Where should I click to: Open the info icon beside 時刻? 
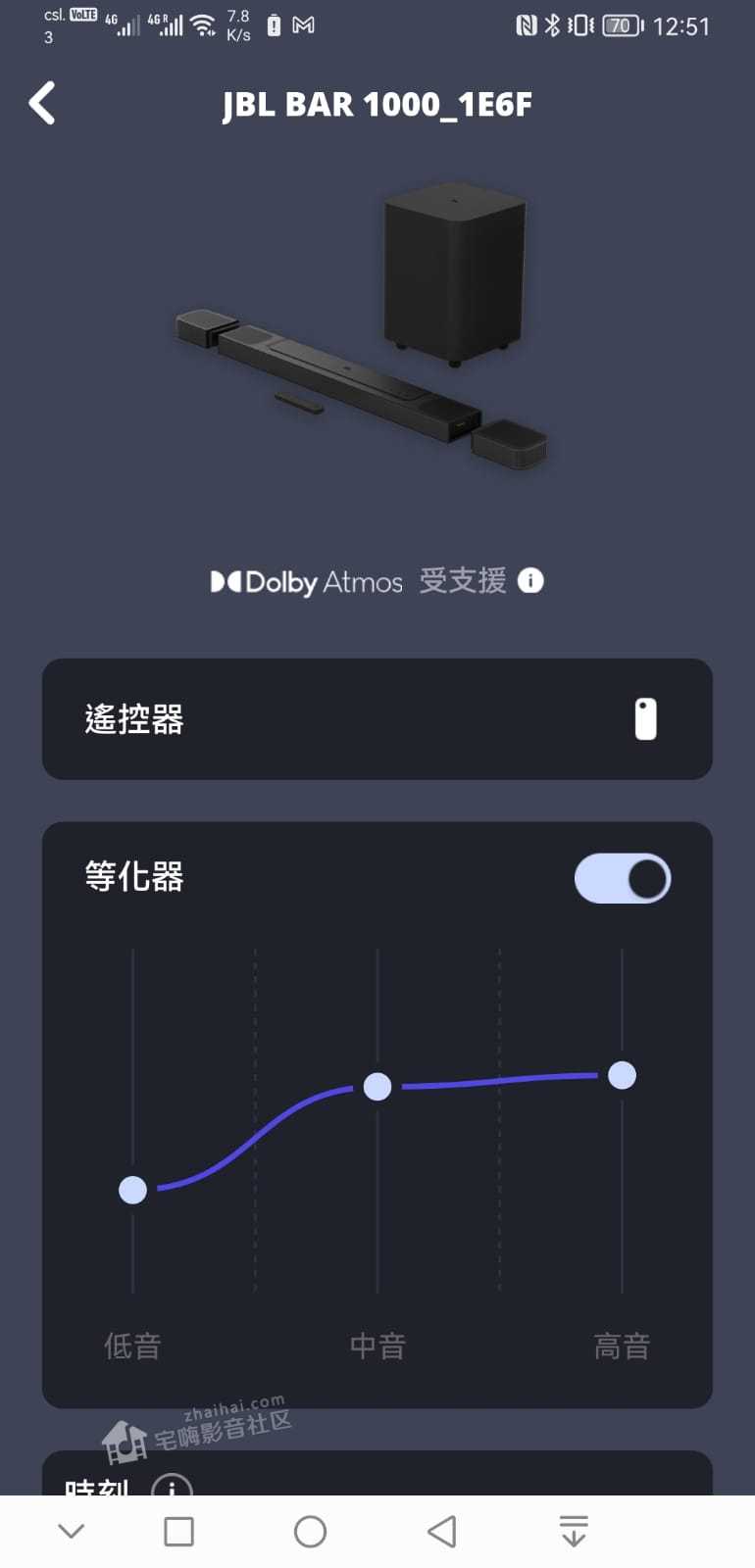[x=172, y=1487]
